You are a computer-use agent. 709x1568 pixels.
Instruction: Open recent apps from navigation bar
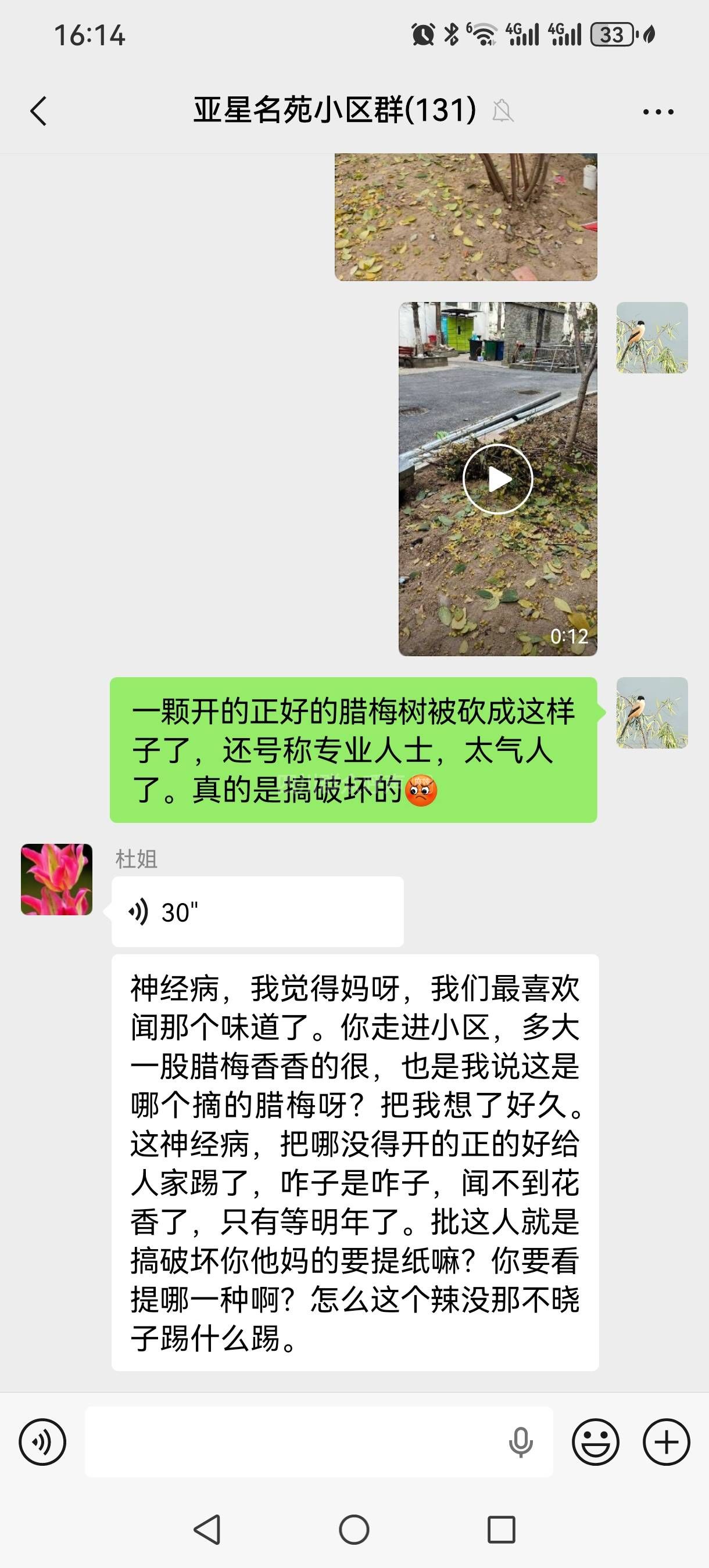click(x=502, y=1529)
